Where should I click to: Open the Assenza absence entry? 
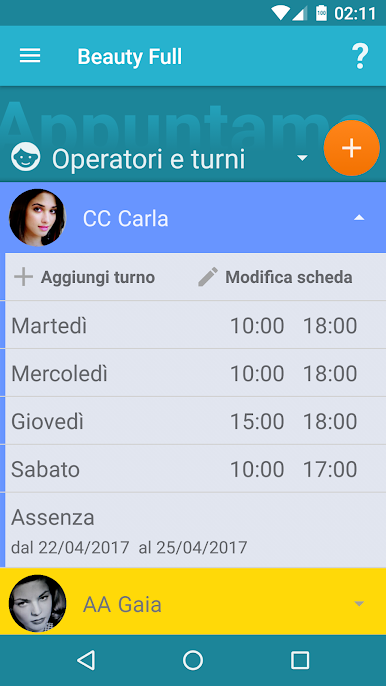[195, 530]
